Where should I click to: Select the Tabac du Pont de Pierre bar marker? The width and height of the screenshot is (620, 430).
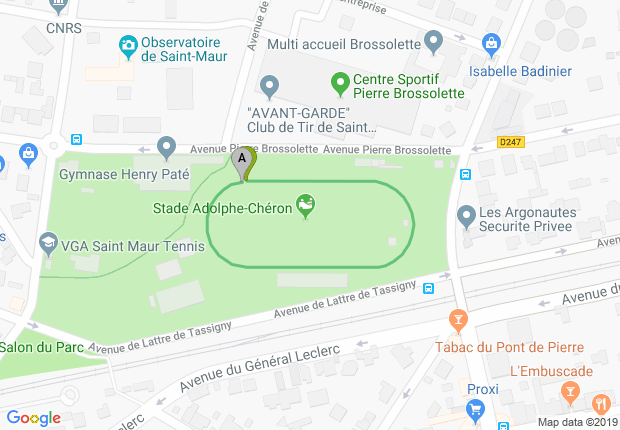(x=458, y=322)
